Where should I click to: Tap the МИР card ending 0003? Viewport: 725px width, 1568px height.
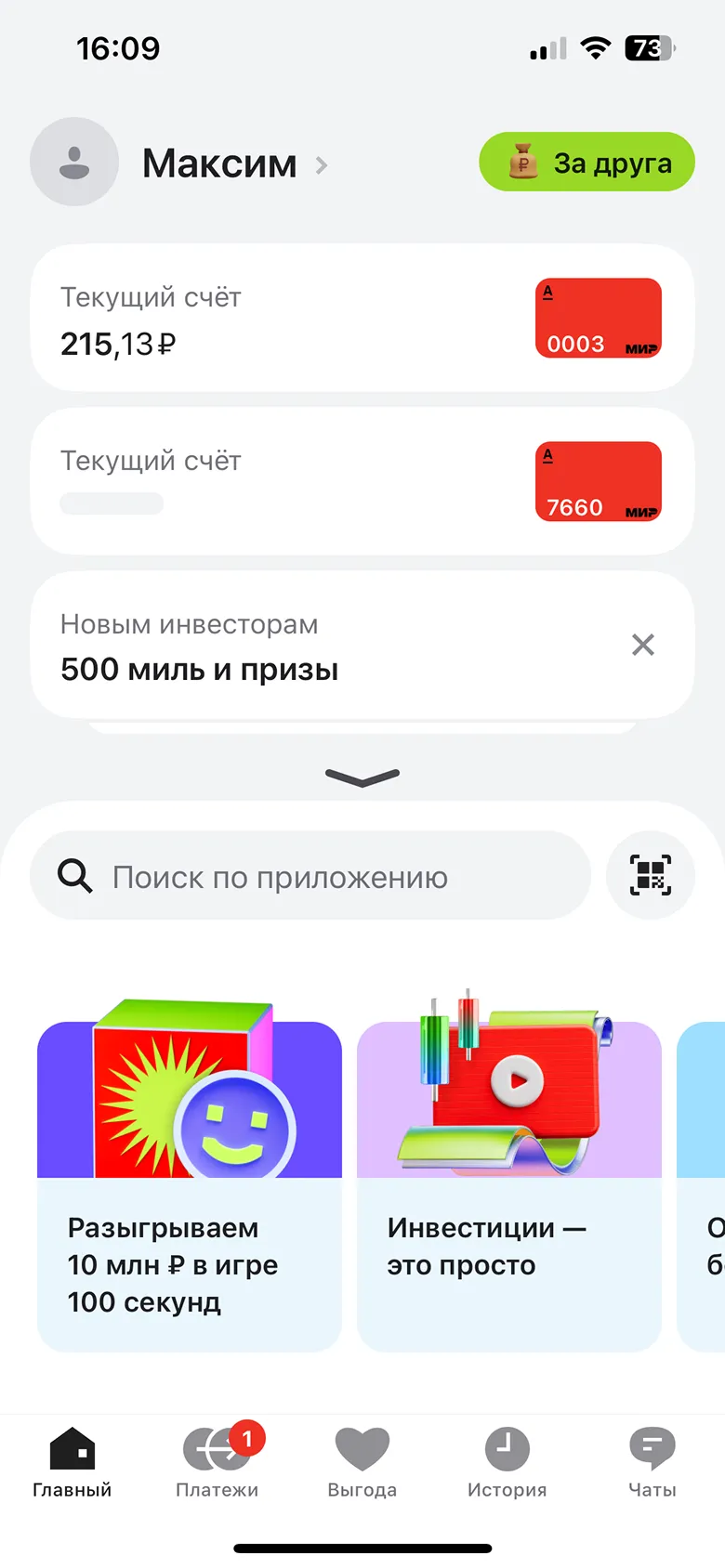tap(598, 317)
